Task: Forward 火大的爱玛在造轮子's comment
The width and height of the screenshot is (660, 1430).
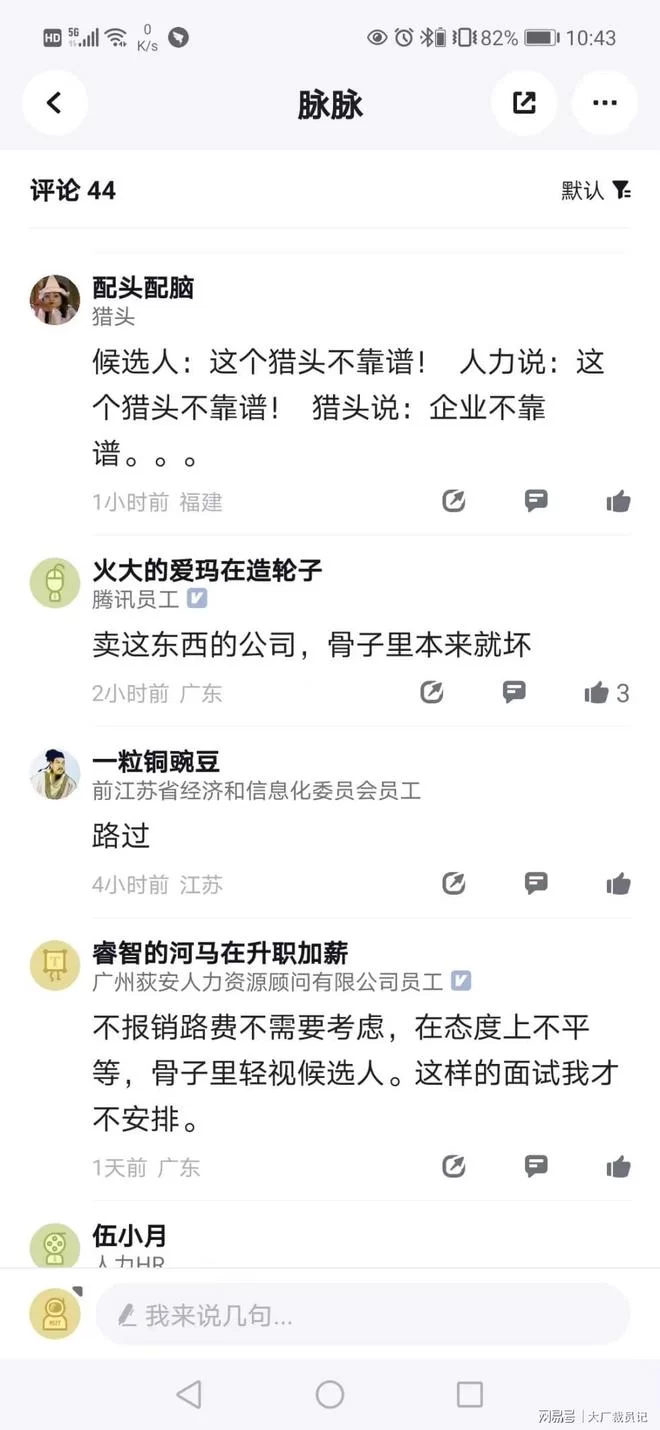Action: coord(432,692)
